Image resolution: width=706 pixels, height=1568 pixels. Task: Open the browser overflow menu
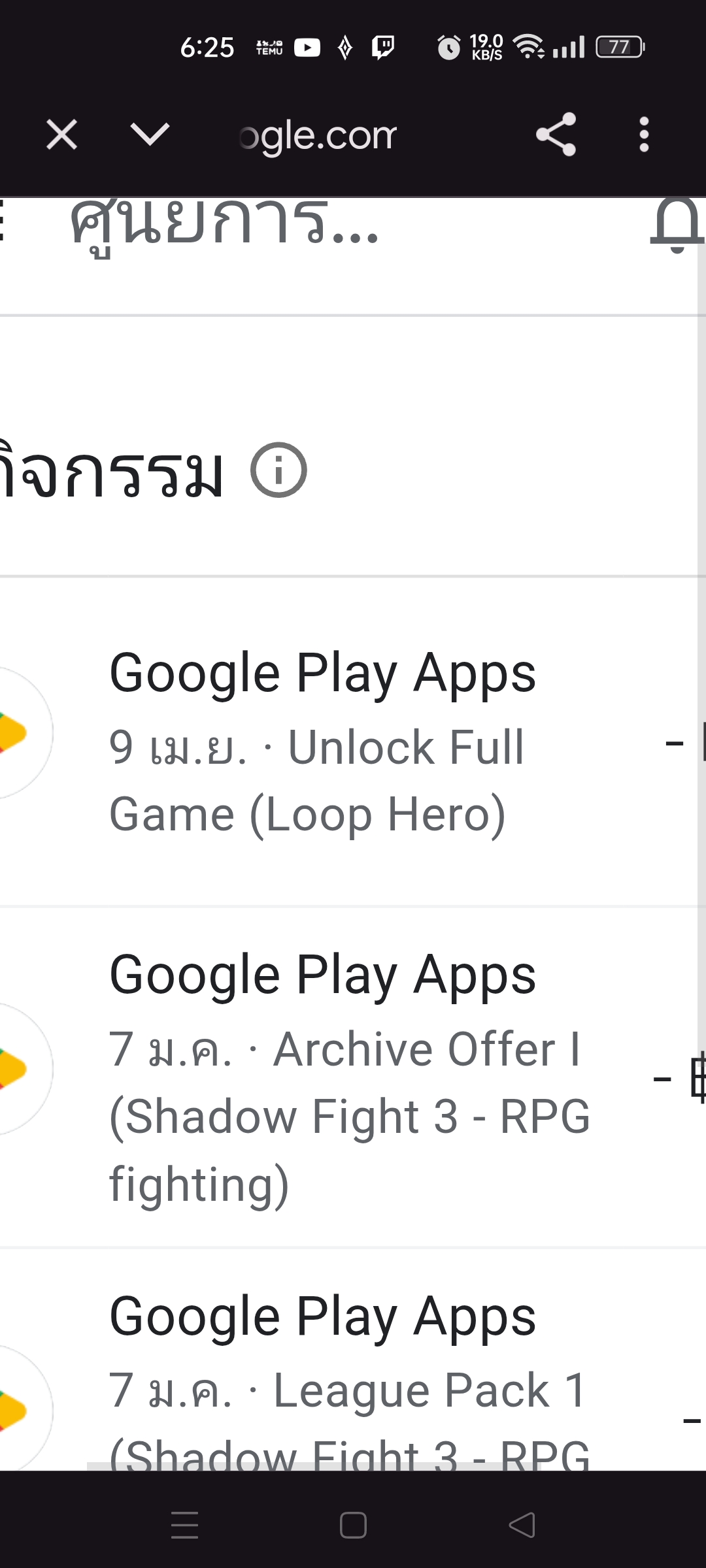(x=644, y=135)
